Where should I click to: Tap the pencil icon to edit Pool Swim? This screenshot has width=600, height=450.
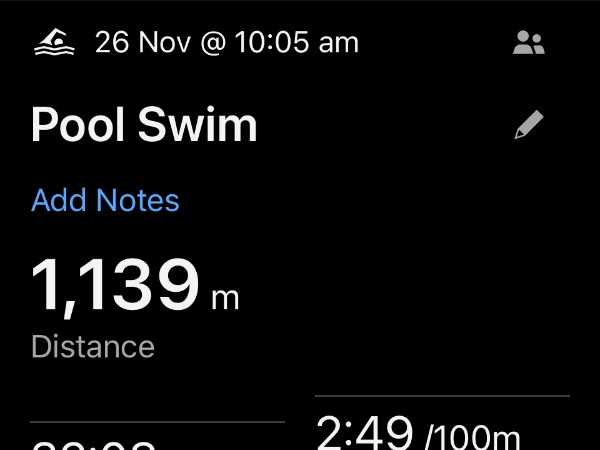tap(529, 125)
